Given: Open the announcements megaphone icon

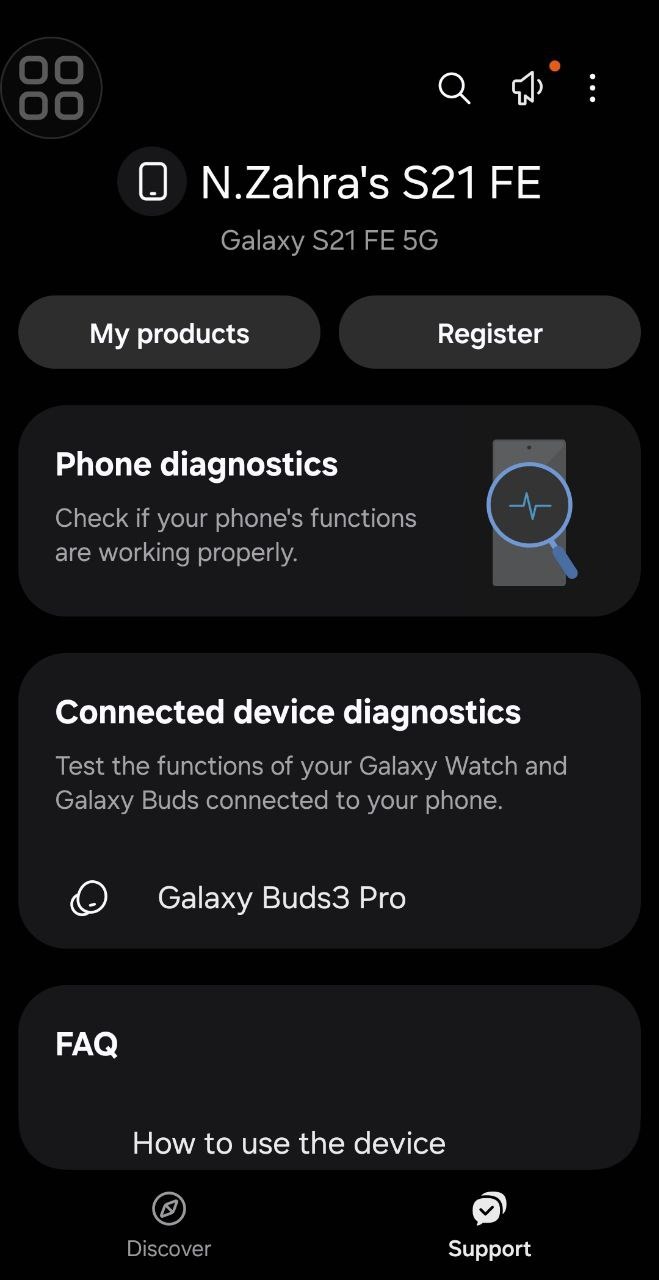Looking at the screenshot, I should [527, 88].
